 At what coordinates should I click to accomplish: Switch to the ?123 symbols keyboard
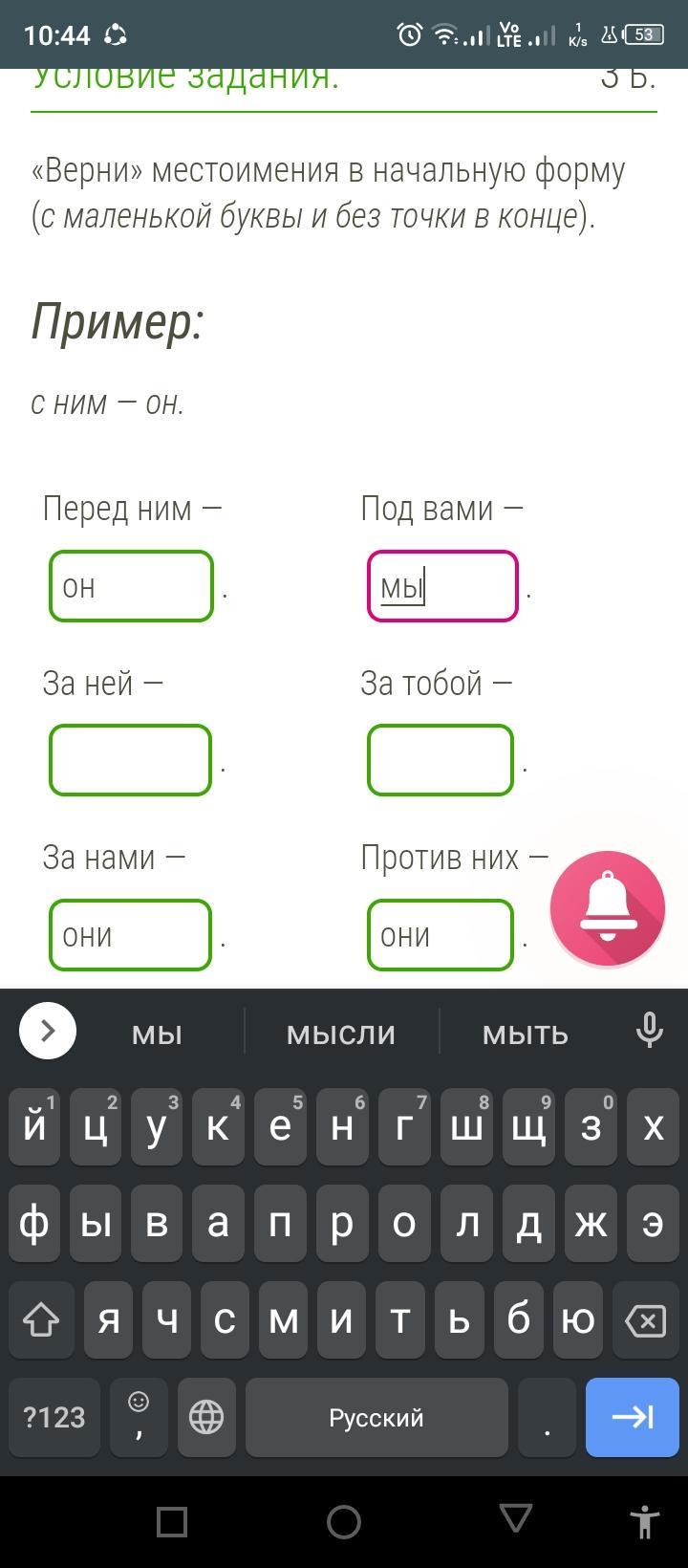pos(54,1417)
